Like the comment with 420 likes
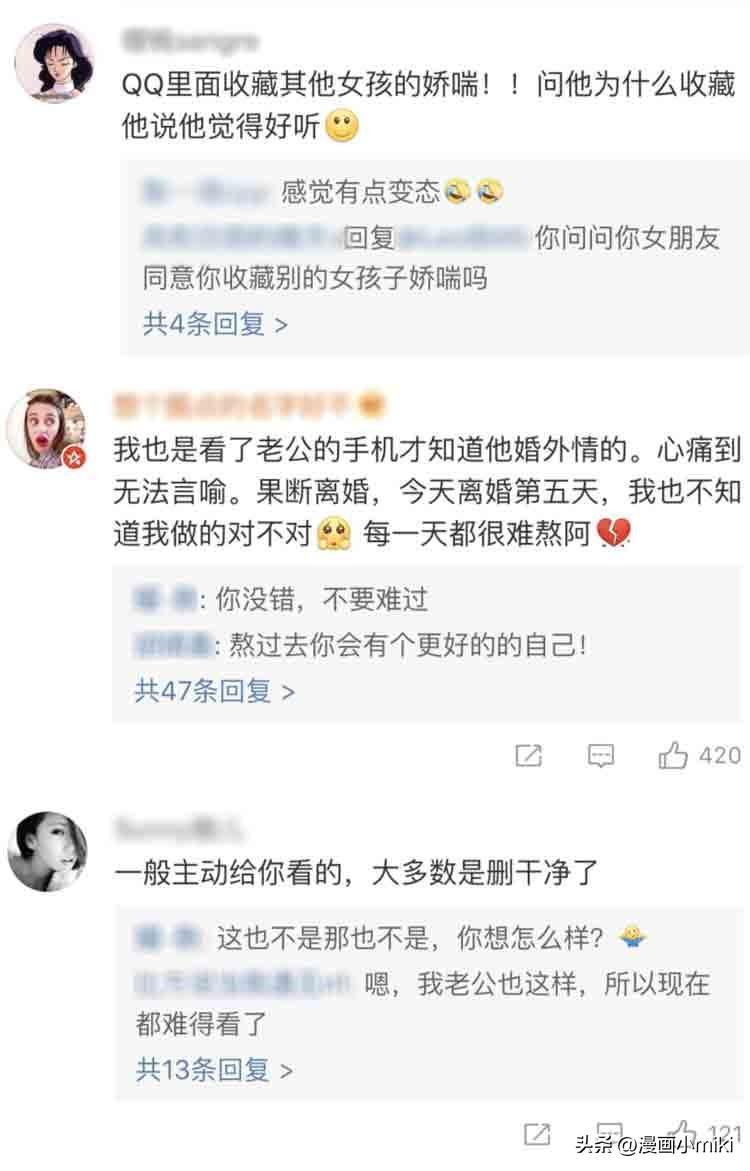 [673, 755]
